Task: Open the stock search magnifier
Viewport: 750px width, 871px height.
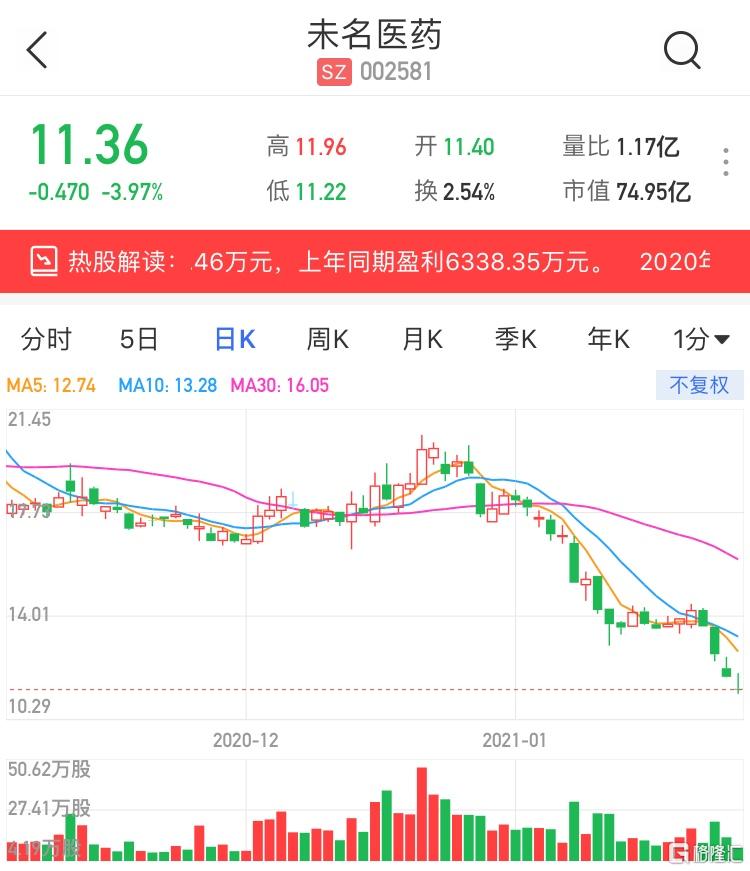Action: tap(682, 50)
